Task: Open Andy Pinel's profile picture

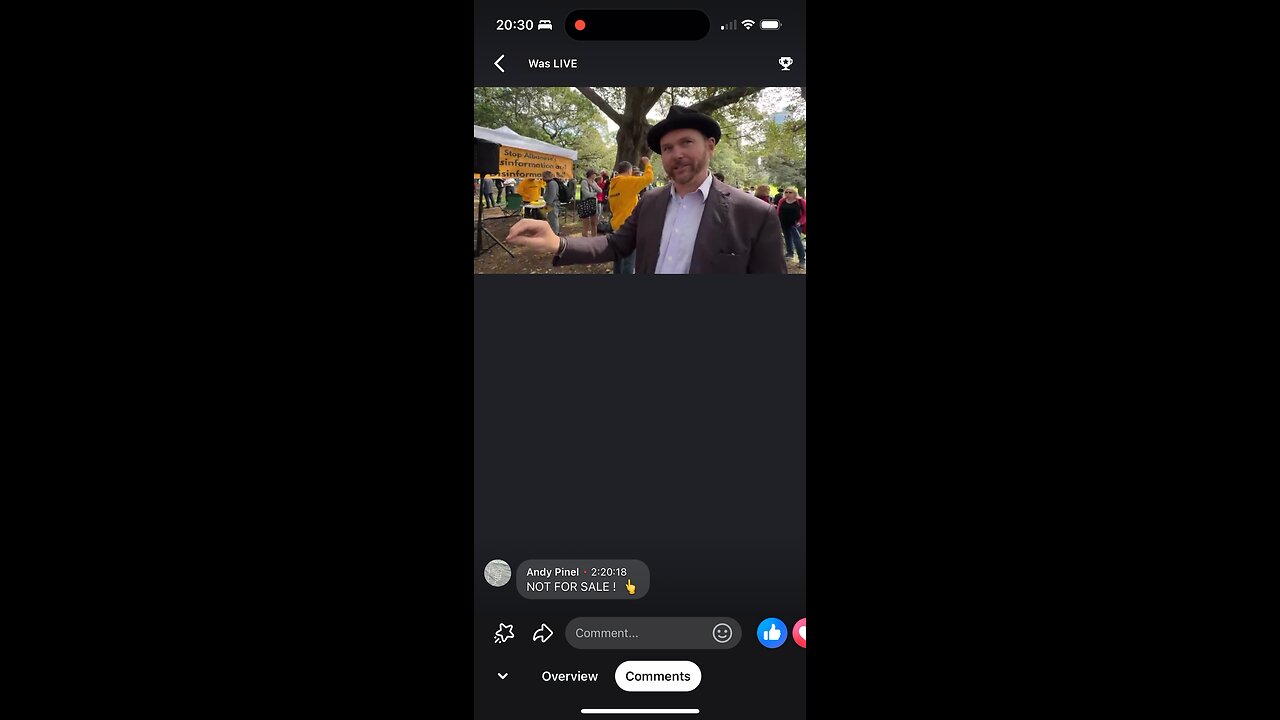Action: (x=497, y=573)
